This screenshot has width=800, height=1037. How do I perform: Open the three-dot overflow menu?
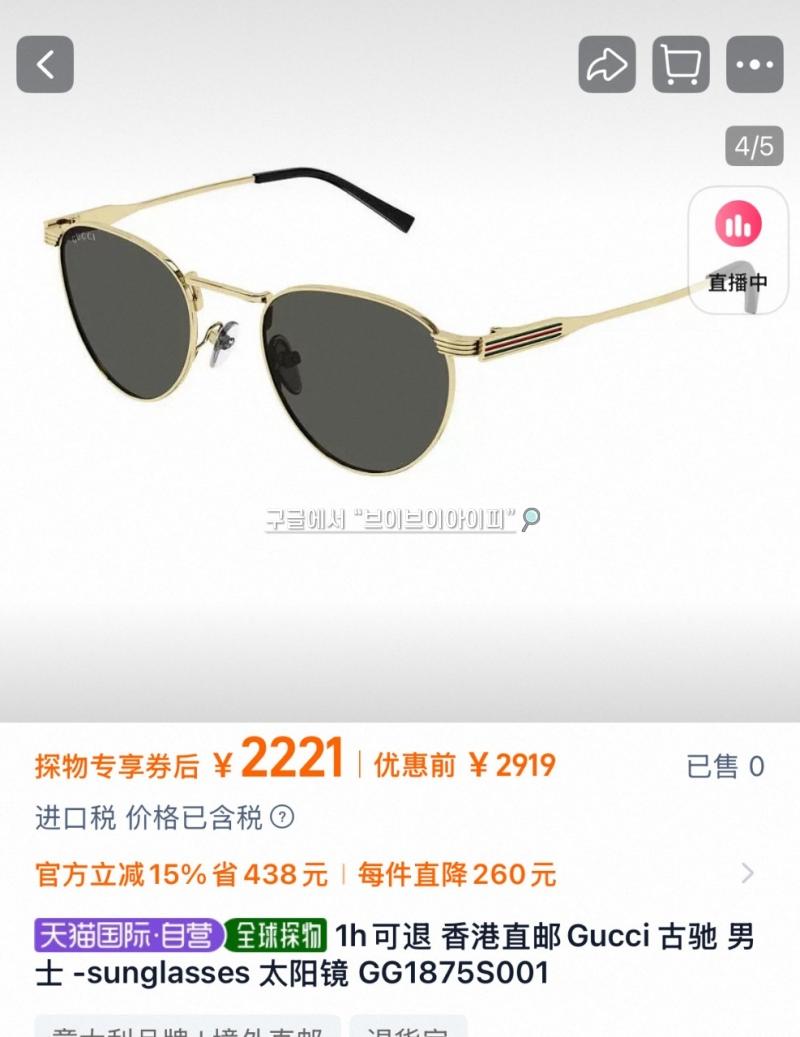(754, 64)
